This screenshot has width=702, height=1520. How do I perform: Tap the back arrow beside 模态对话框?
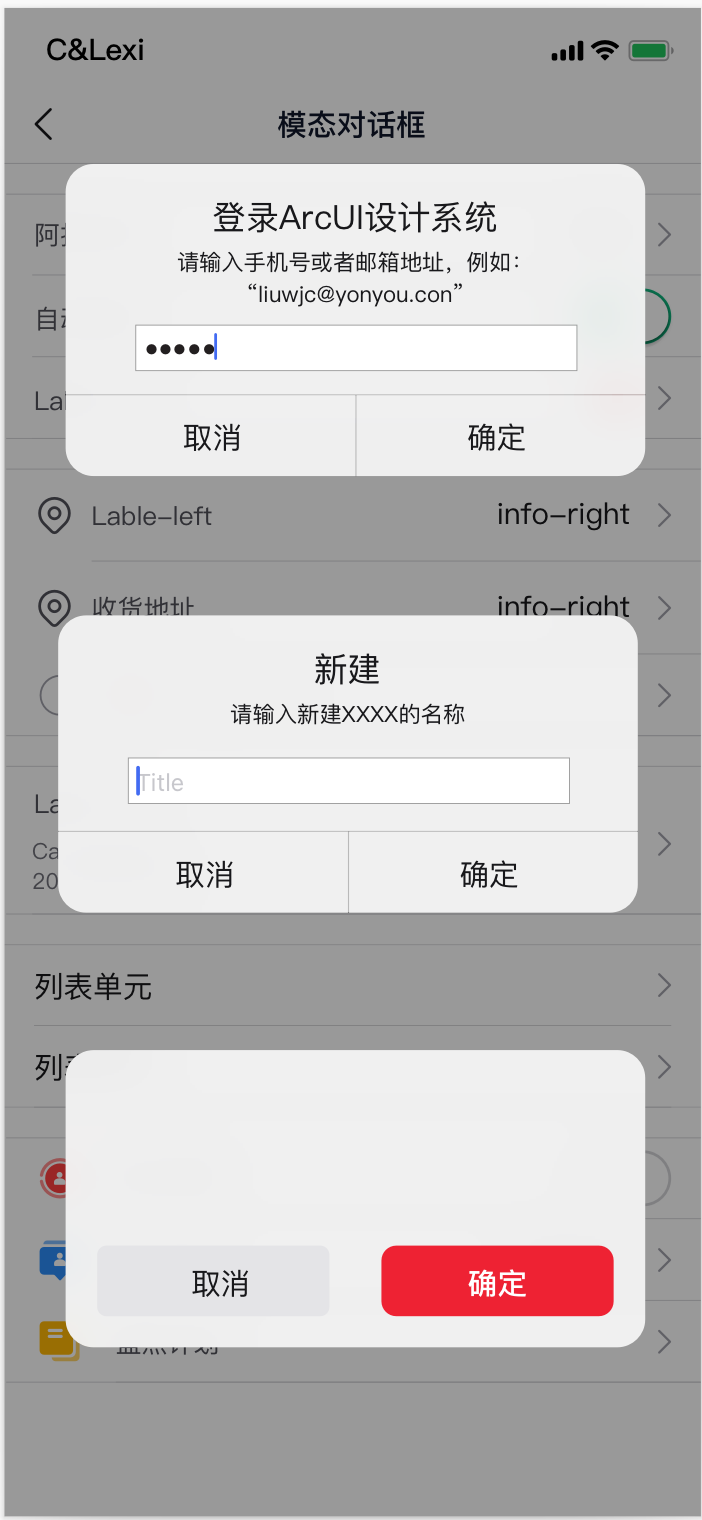(x=44, y=124)
